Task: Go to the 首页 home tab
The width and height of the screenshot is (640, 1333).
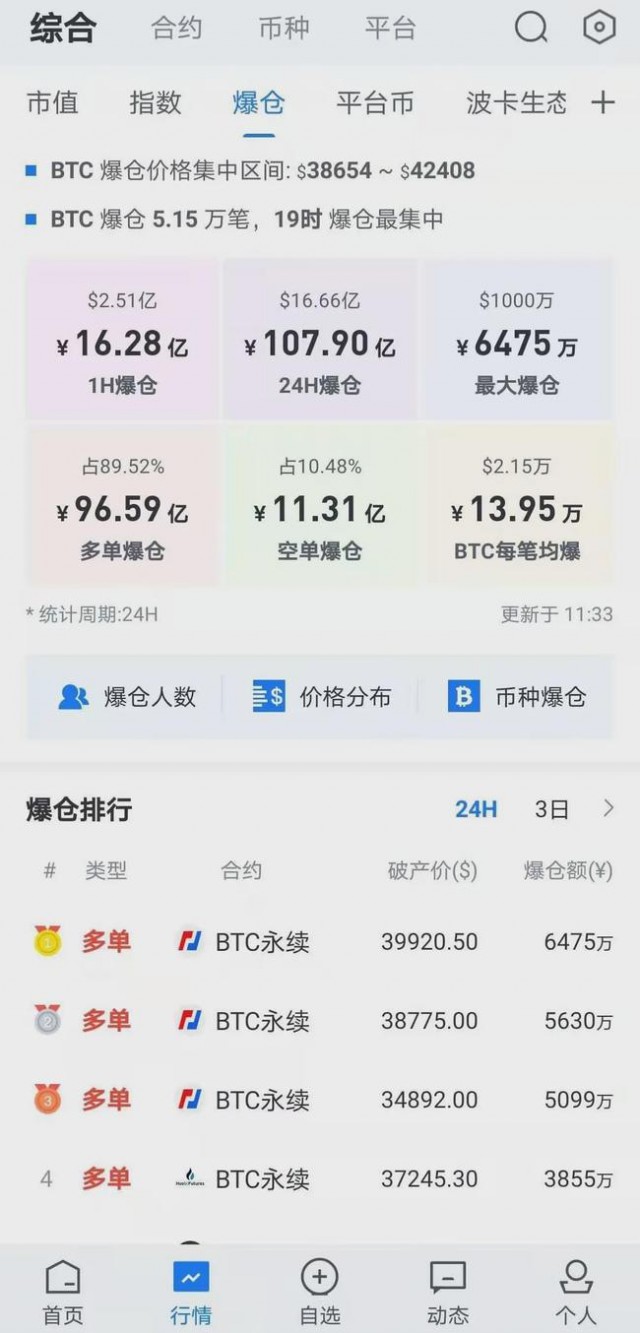Action: [63, 1292]
